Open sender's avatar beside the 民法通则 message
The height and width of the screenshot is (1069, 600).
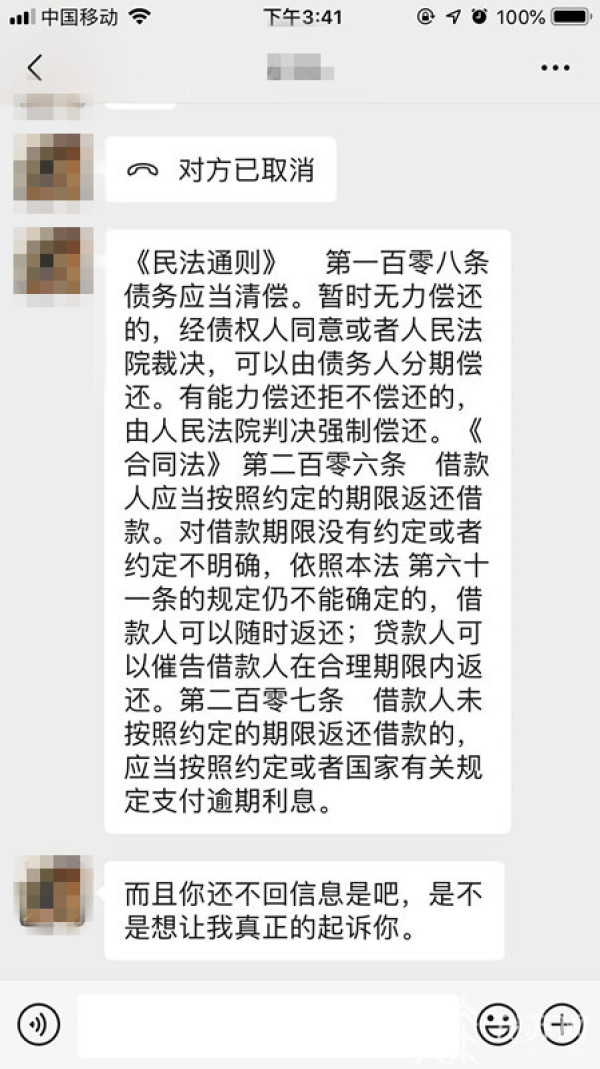tap(53, 261)
